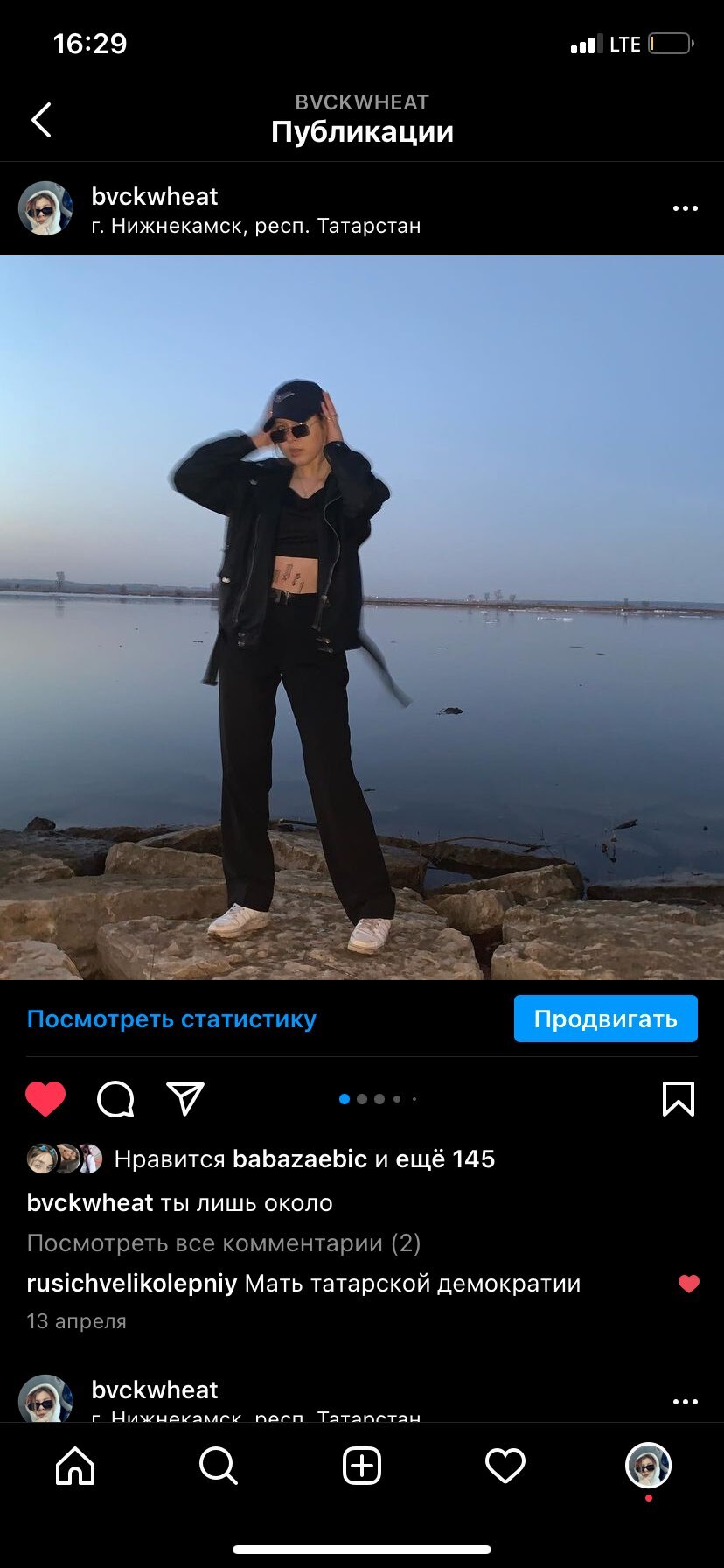Open the three-dot menu of the first post
The image size is (724, 1568).
click(685, 208)
